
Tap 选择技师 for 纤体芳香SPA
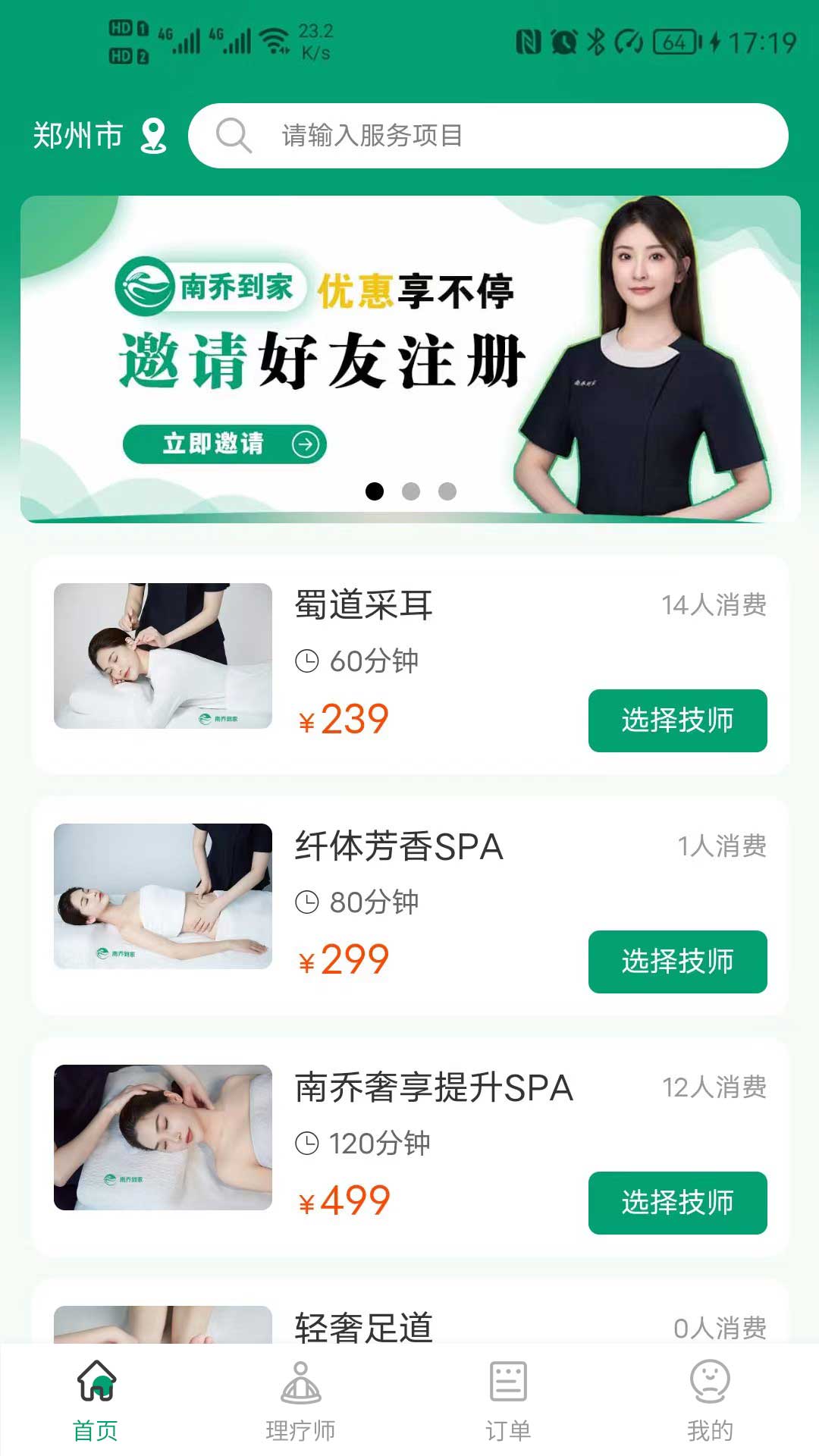[x=677, y=962]
